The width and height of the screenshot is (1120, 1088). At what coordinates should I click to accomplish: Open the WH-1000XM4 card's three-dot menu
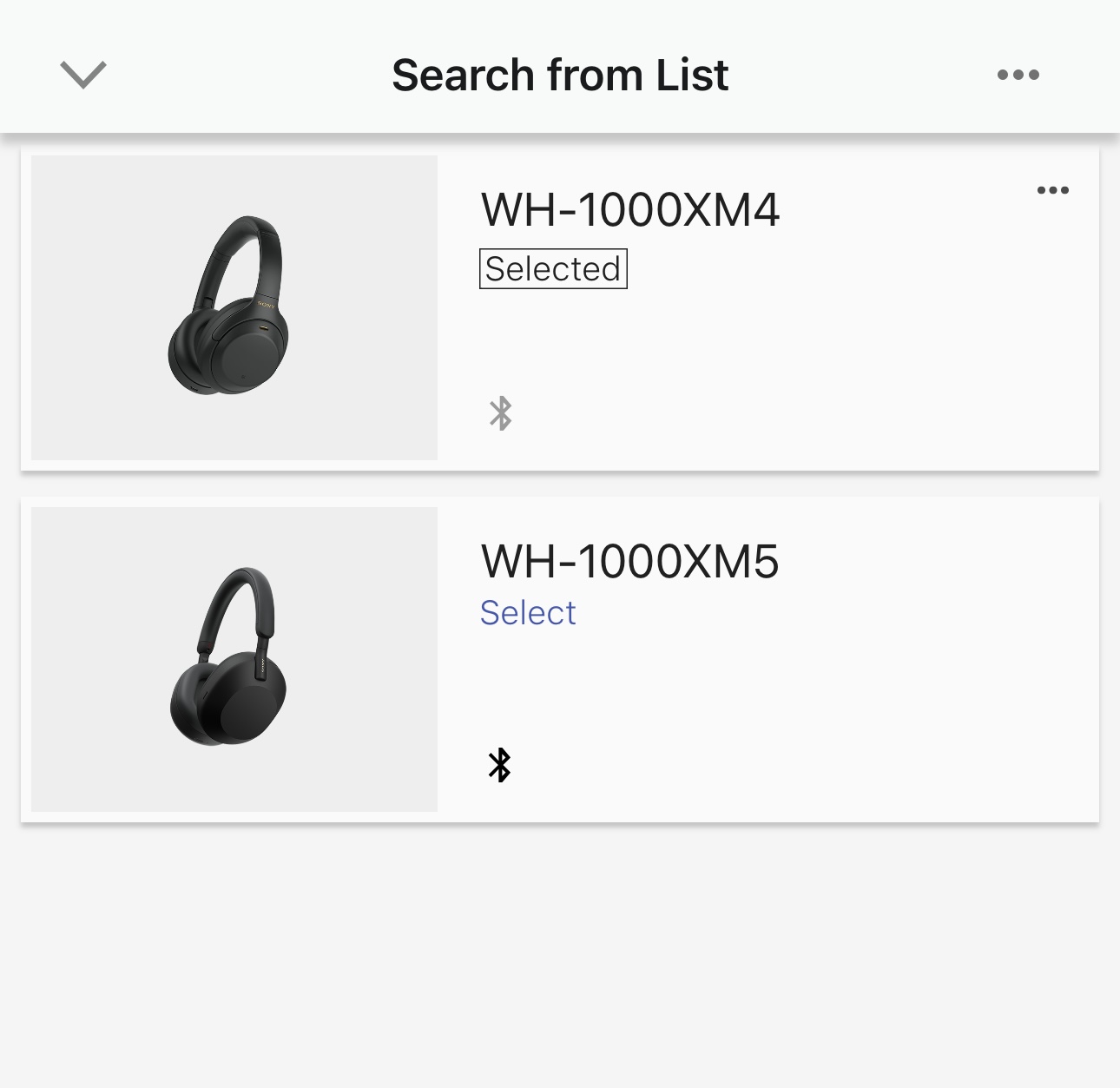pos(1052,190)
